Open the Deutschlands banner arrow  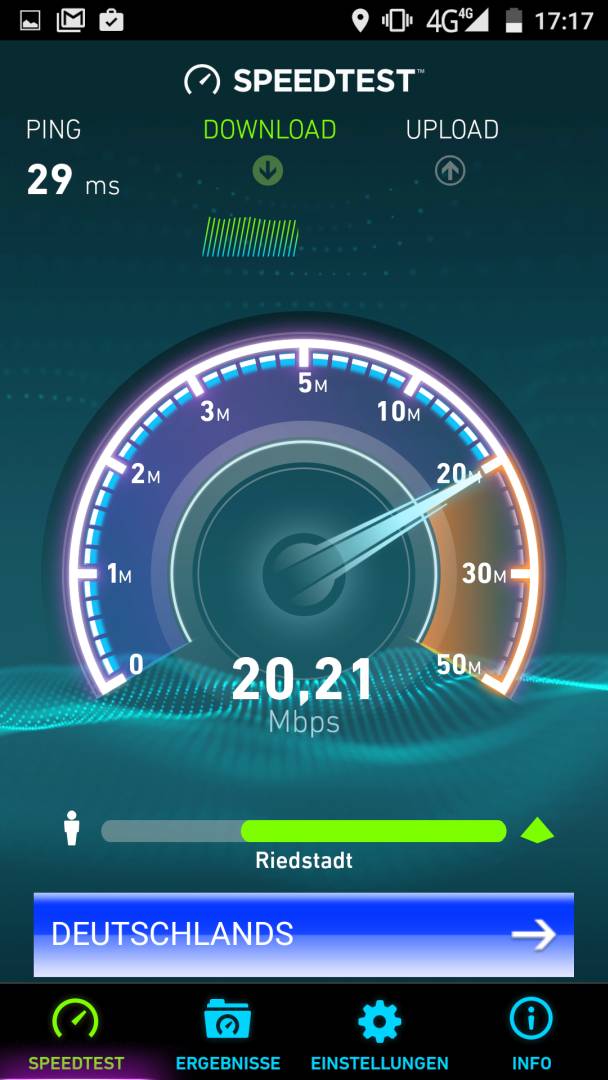[x=533, y=935]
